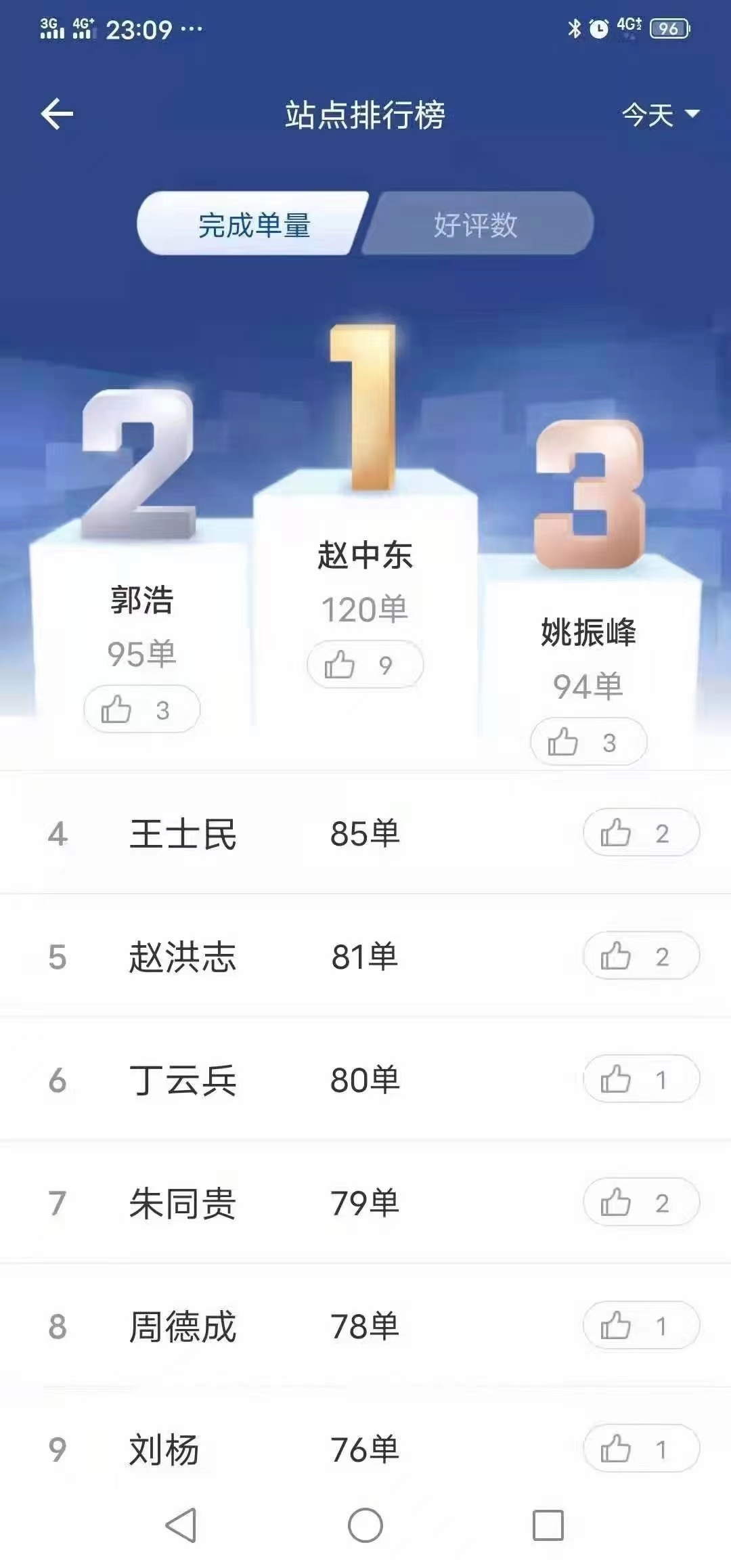Viewport: 731px width, 1568px height.
Task: Give 丁云兵 a thumbs up
Action: pyautogui.click(x=640, y=1079)
